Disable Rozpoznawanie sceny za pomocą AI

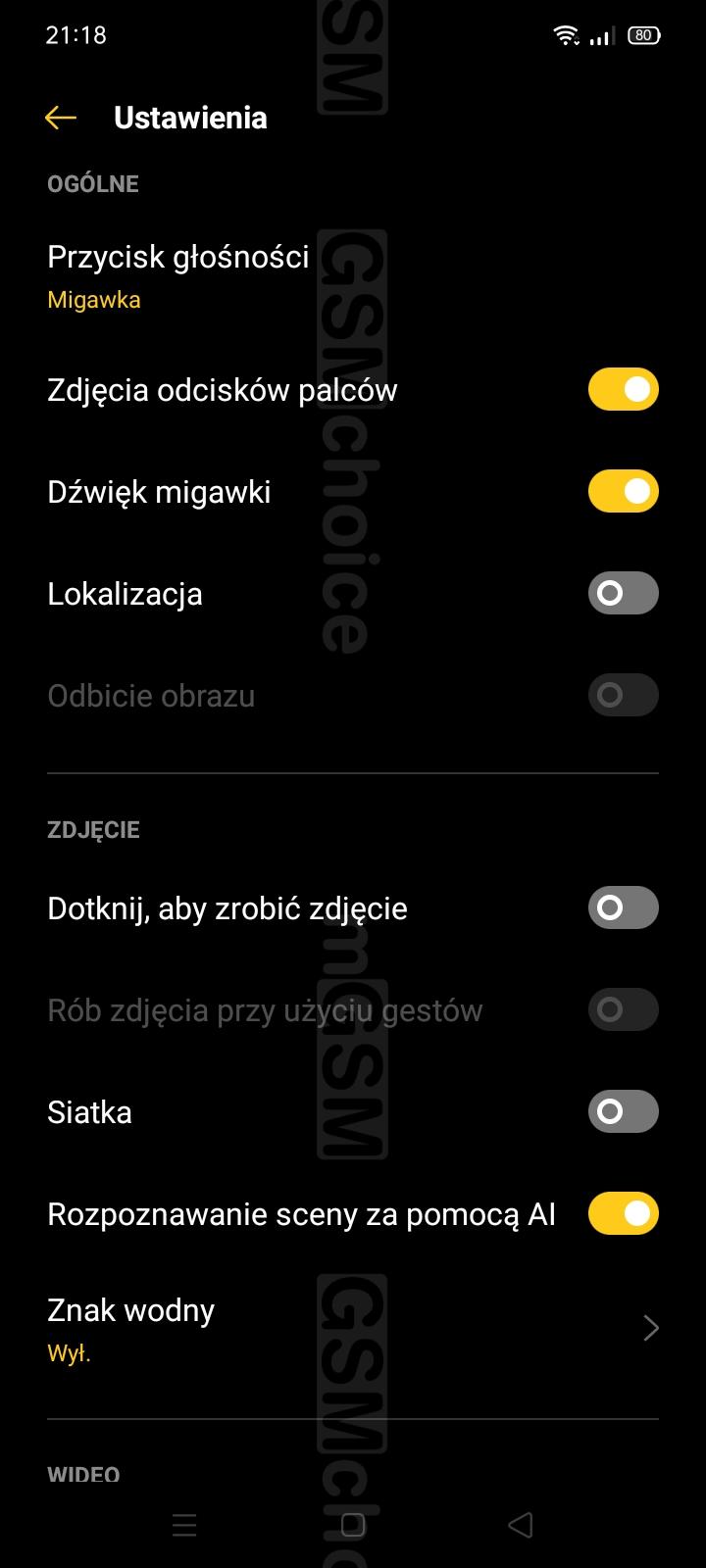pyautogui.click(x=623, y=1214)
